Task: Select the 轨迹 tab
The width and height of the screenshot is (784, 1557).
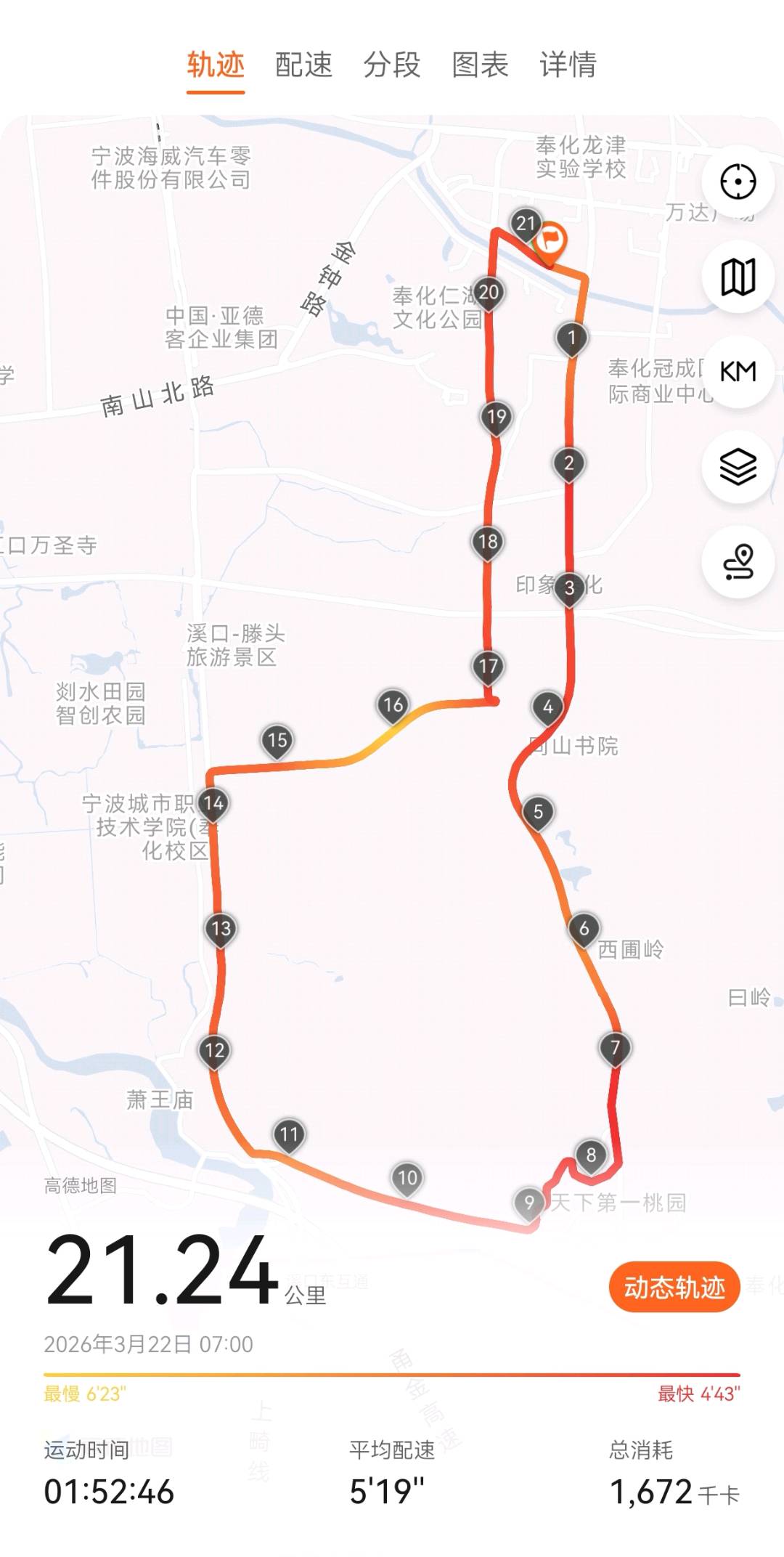Action: [216, 65]
